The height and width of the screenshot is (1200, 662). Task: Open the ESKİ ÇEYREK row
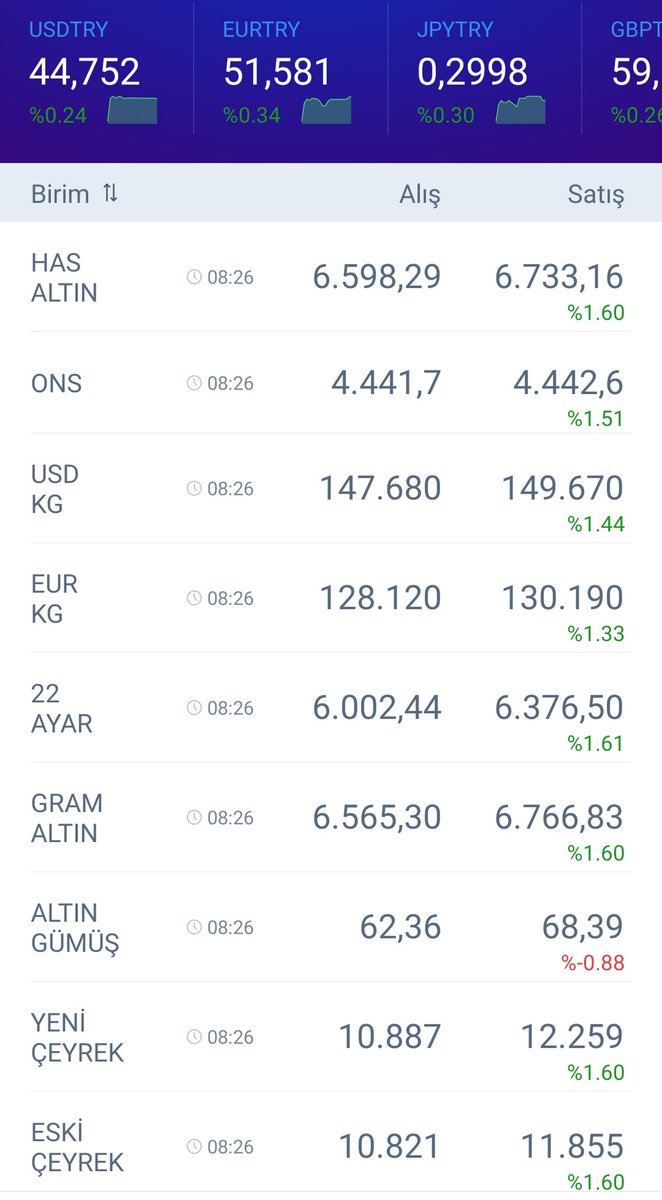pos(330,1147)
